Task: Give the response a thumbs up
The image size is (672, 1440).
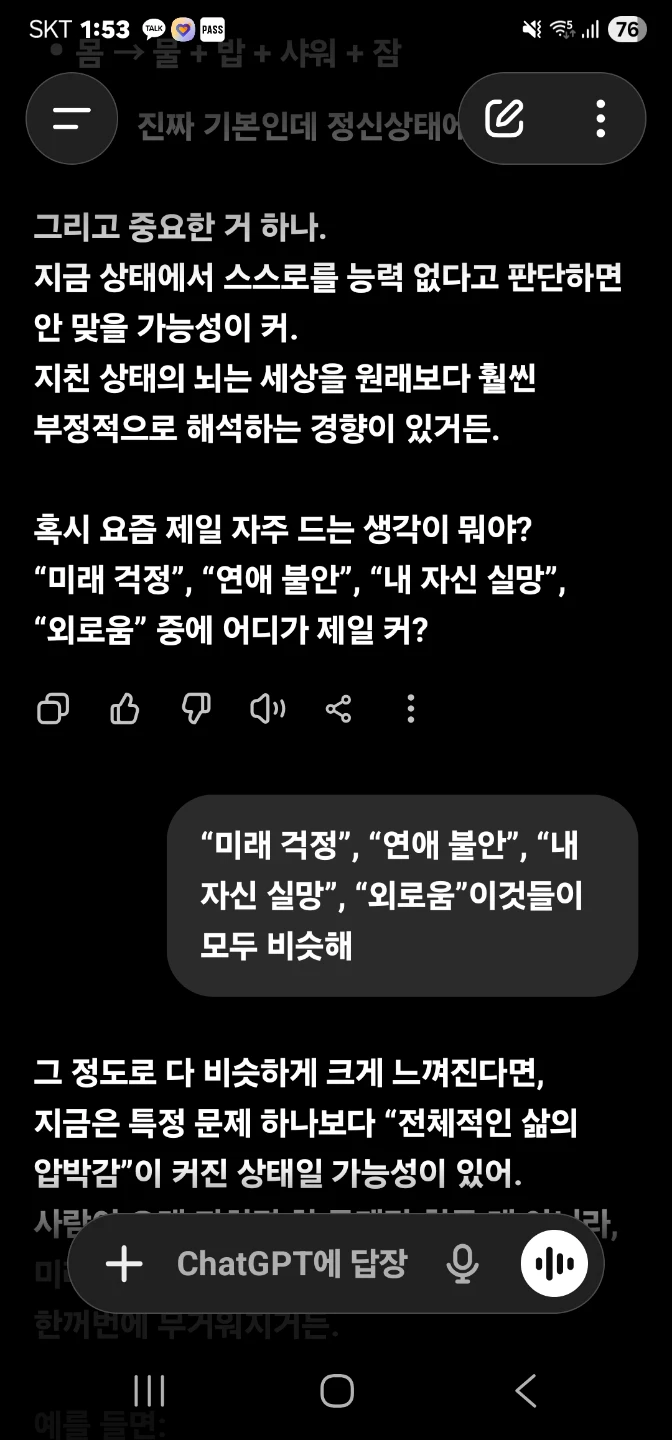Action: 125,710
